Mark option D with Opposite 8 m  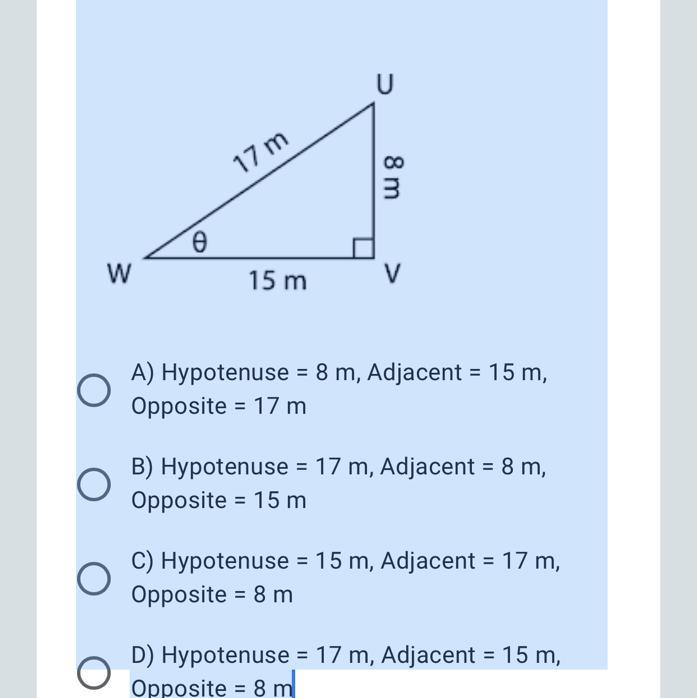94,672
